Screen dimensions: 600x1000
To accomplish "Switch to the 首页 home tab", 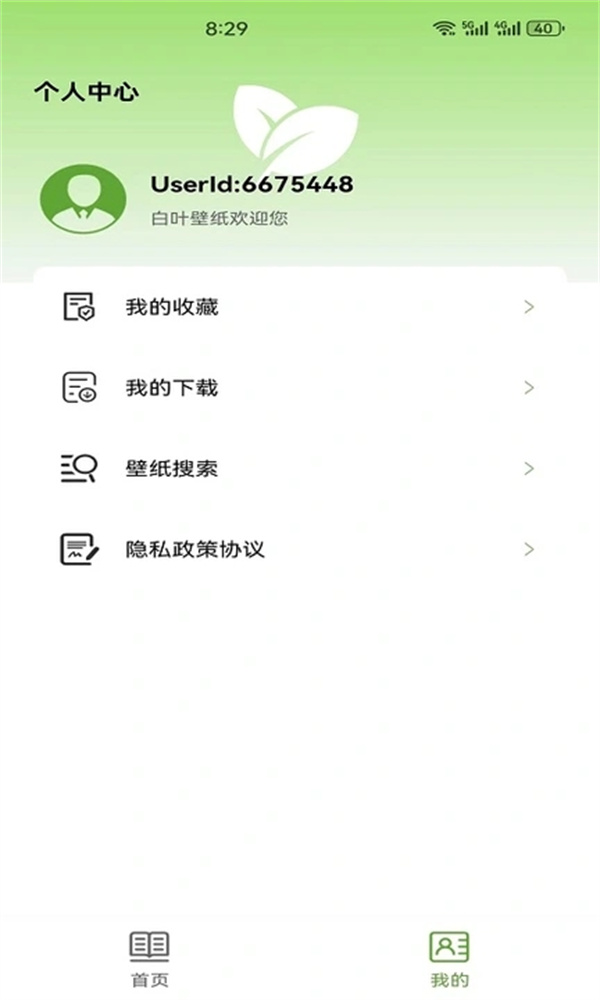I will click(x=150, y=957).
